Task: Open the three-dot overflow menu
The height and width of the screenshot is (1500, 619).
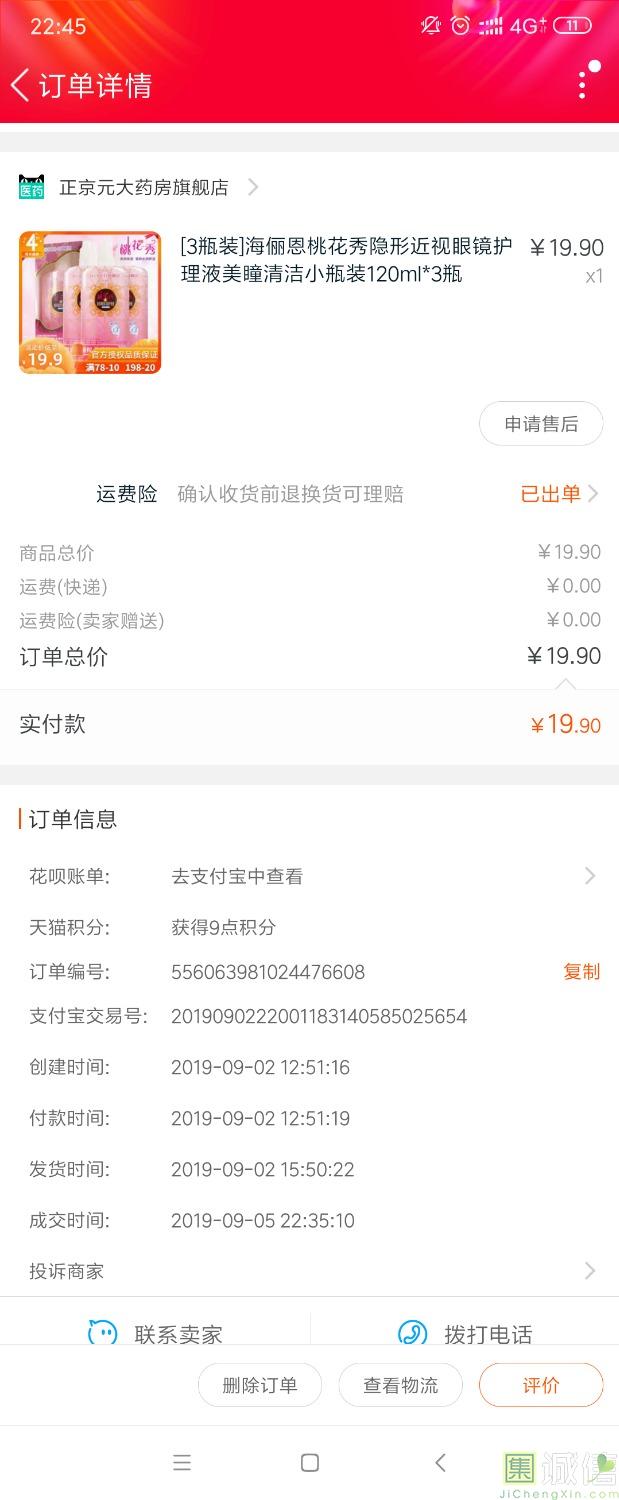Action: [582, 84]
